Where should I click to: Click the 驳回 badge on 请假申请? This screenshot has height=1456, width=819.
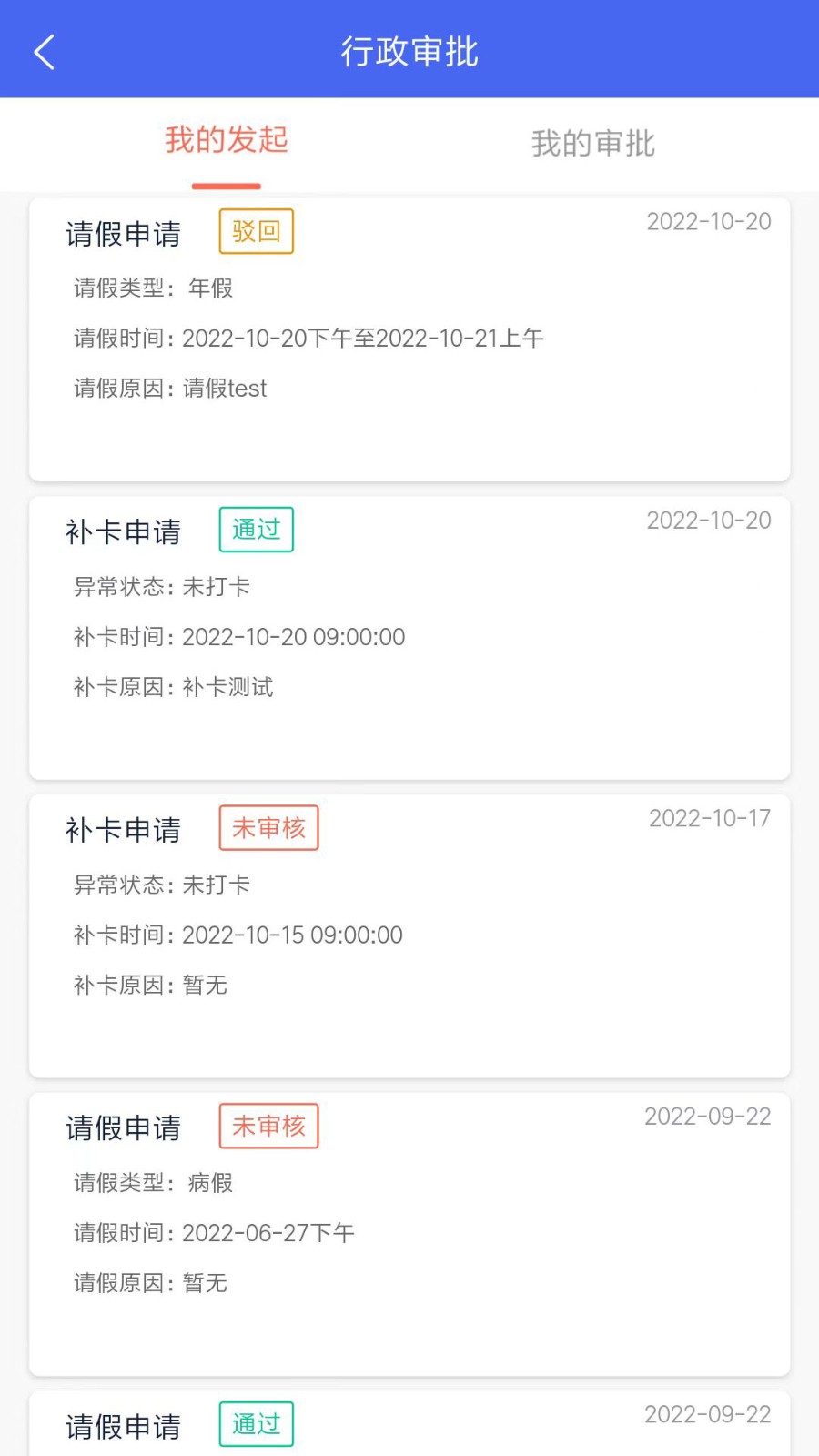click(x=256, y=232)
